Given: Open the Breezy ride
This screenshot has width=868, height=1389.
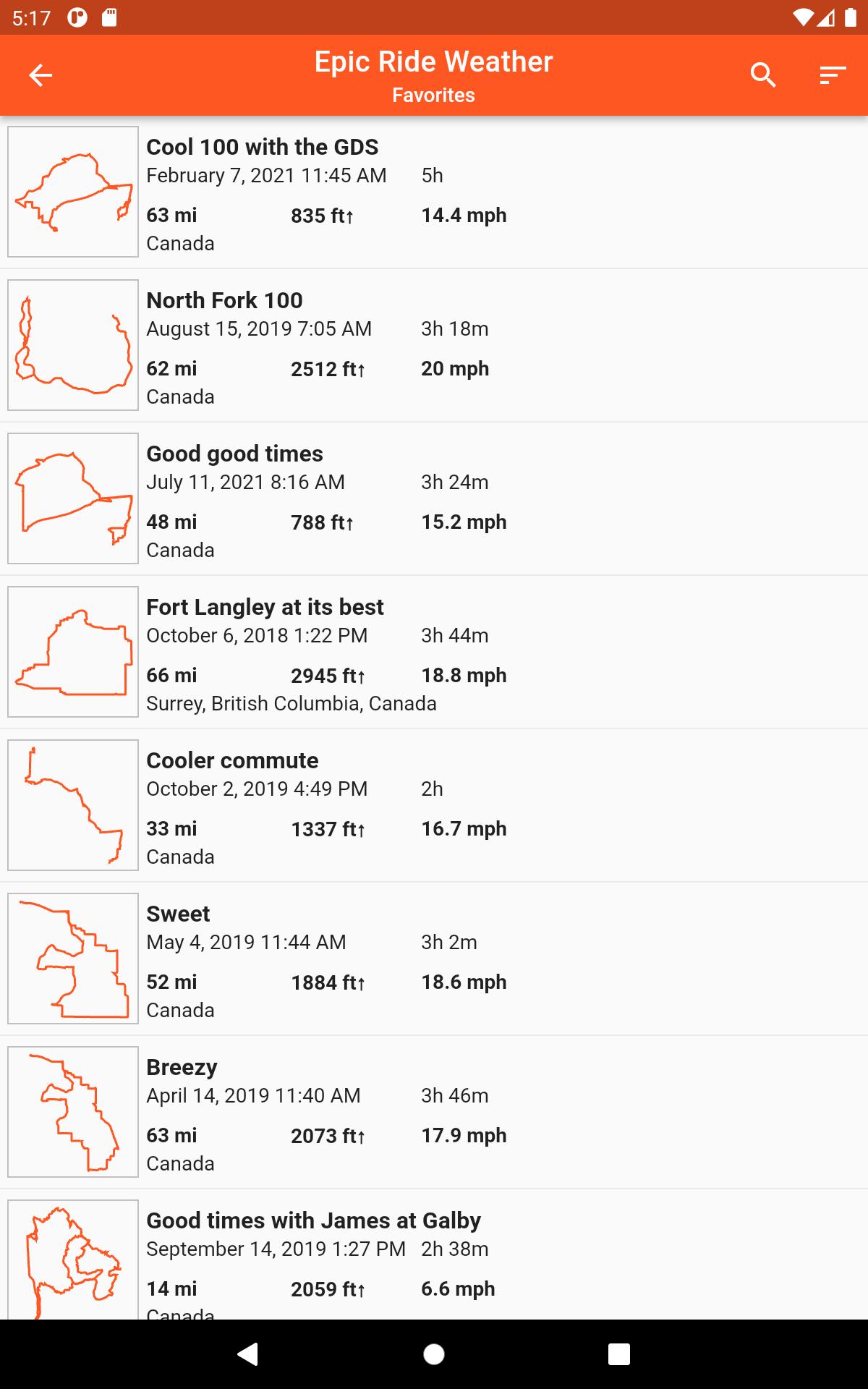Looking at the screenshot, I should click(x=434, y=1113).
